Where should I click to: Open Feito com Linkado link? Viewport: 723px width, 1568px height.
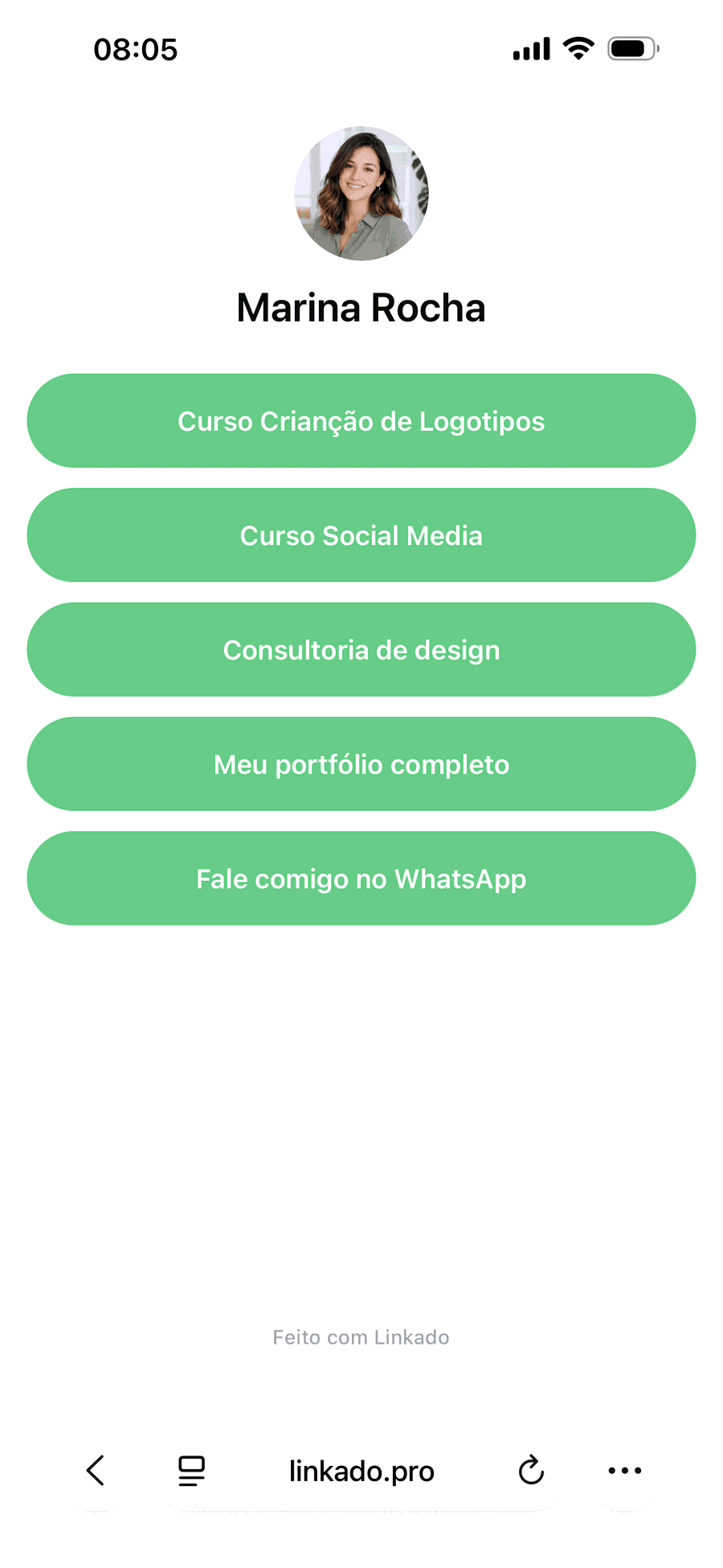[361, 1337]
